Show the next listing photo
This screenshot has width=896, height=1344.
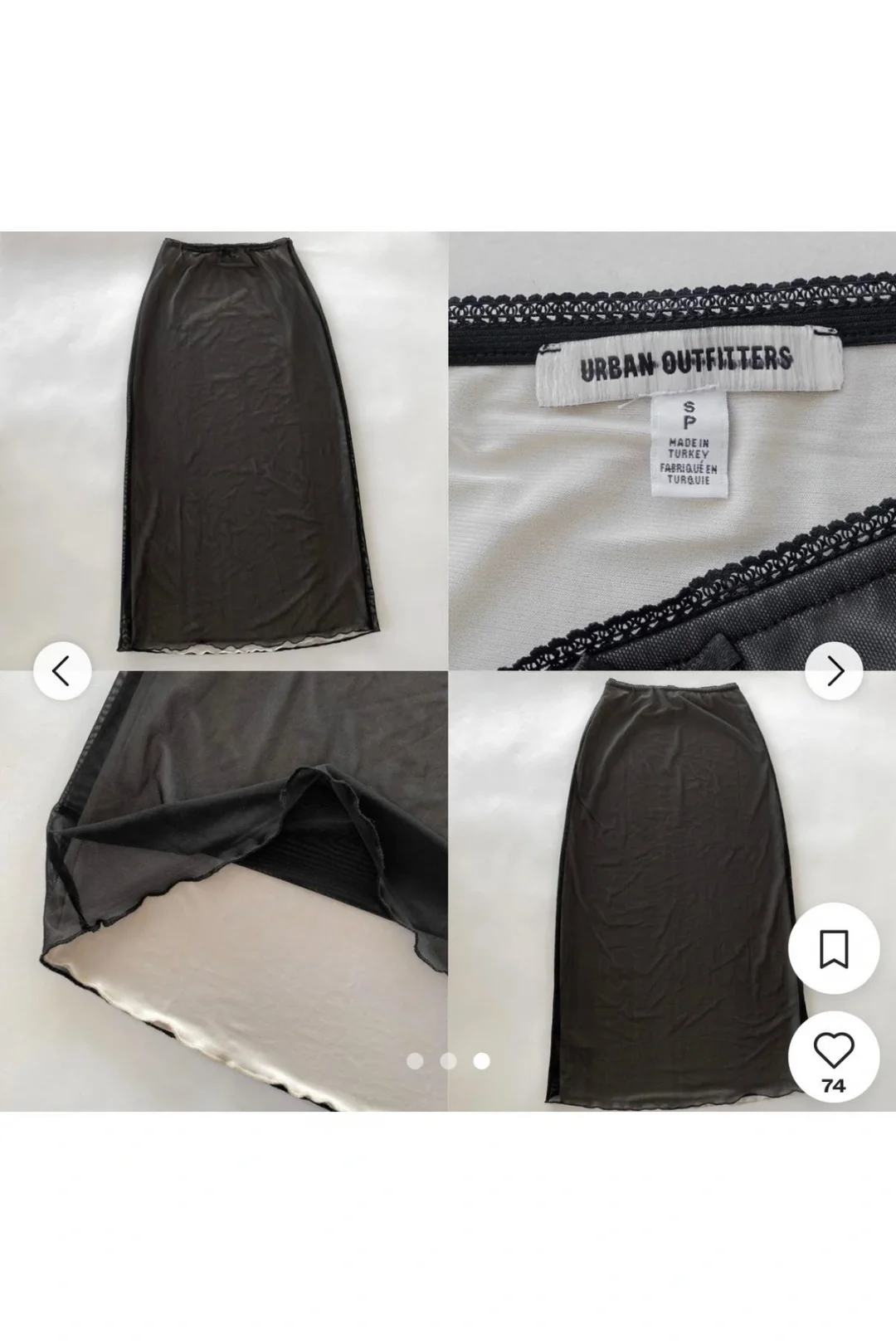tap(835, 671)
